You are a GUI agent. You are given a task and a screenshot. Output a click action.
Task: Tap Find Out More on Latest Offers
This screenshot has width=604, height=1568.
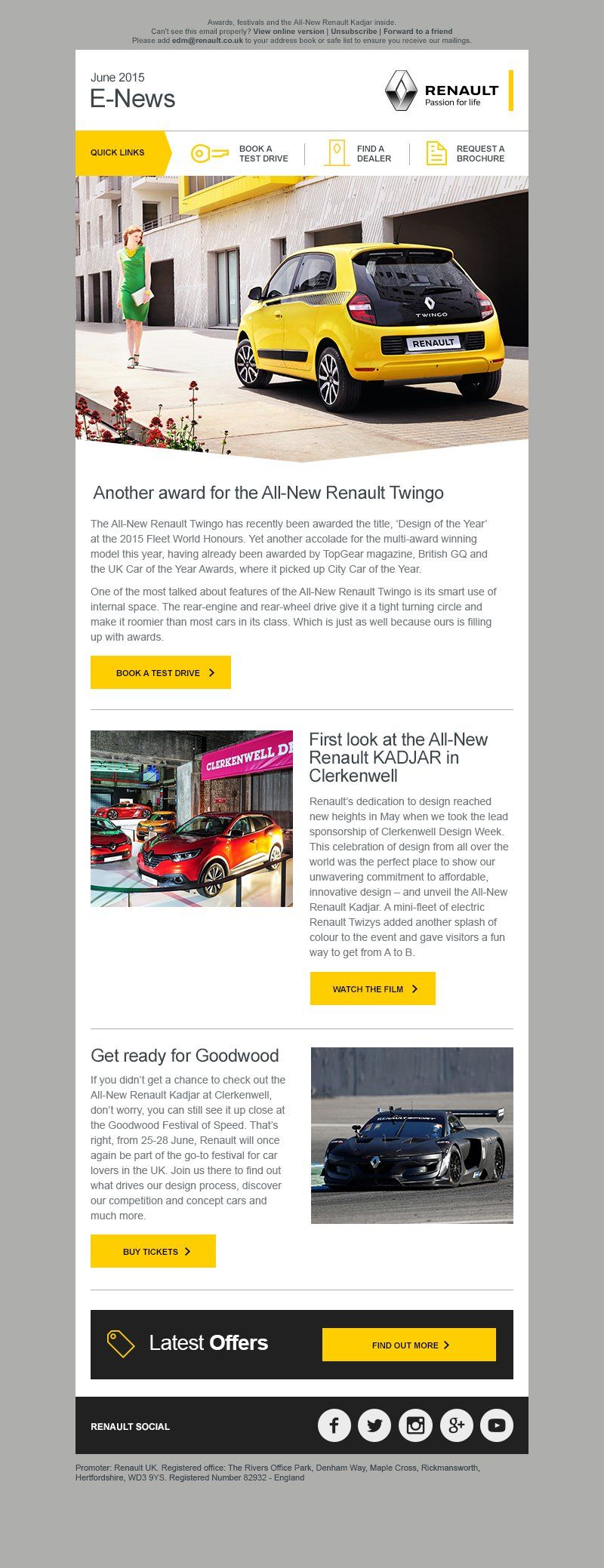pyautogui.click(x=408, y=1345)
